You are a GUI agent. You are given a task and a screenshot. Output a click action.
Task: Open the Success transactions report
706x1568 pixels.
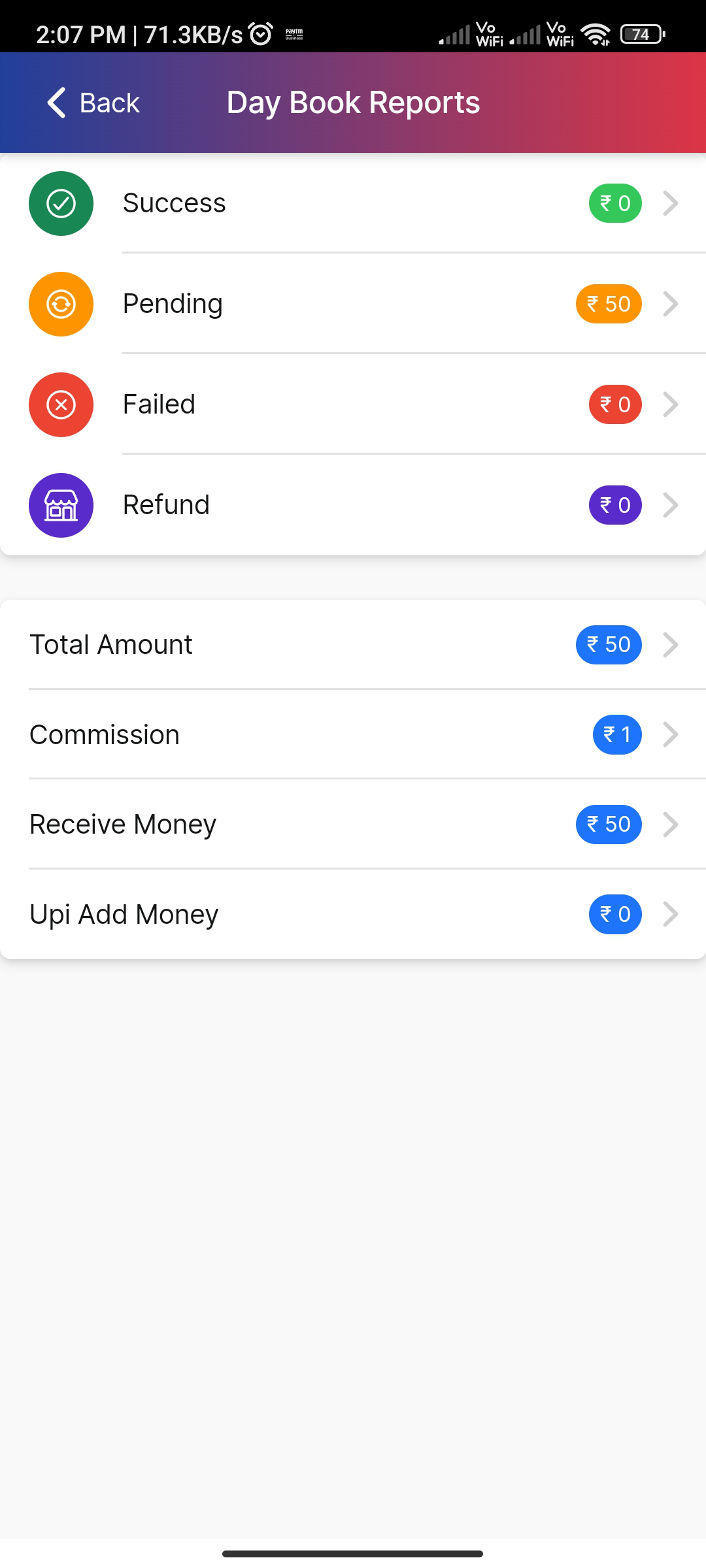pyautogui.click(x=353, y=203)
